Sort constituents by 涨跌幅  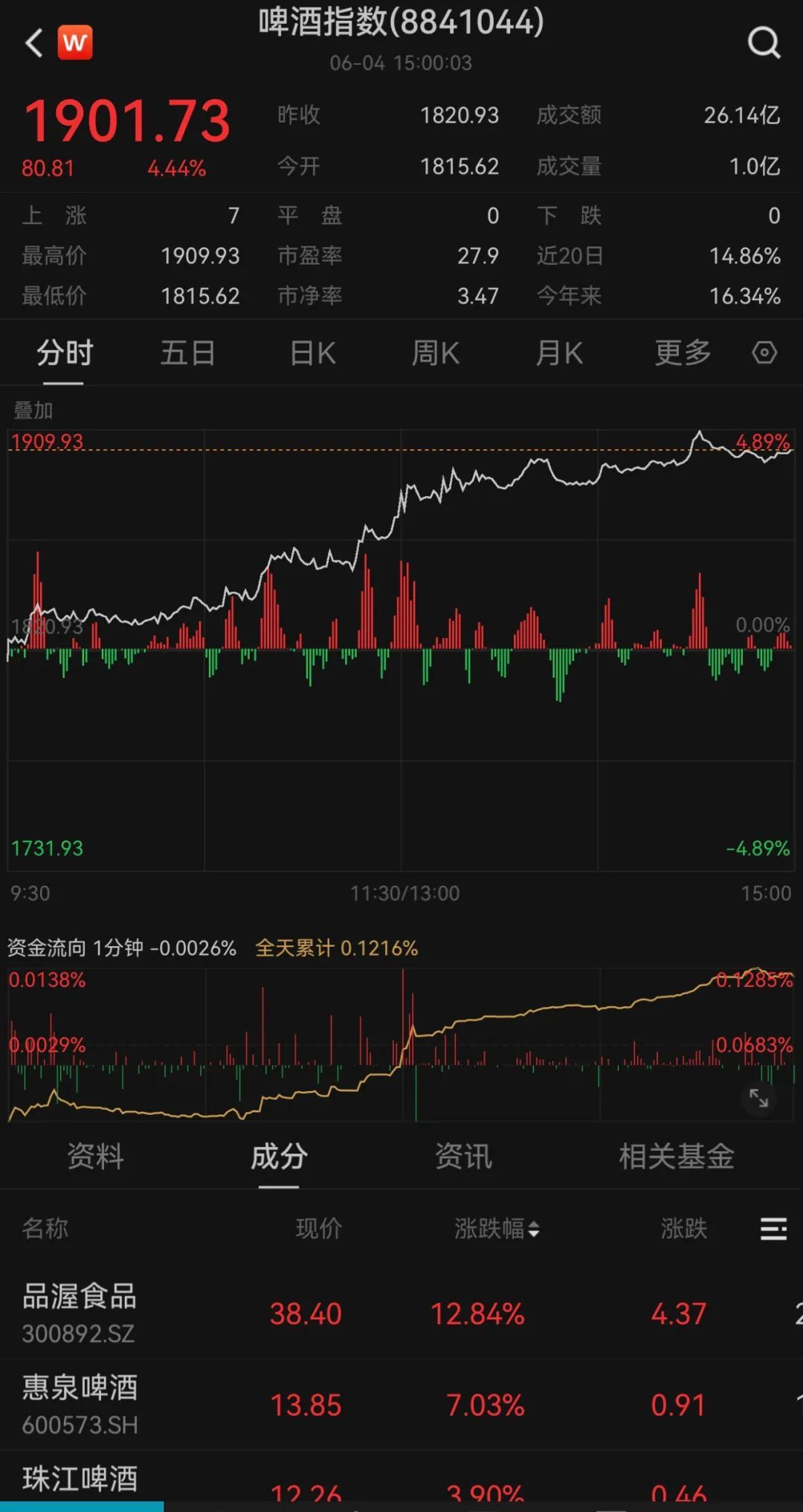[497, 1228]
